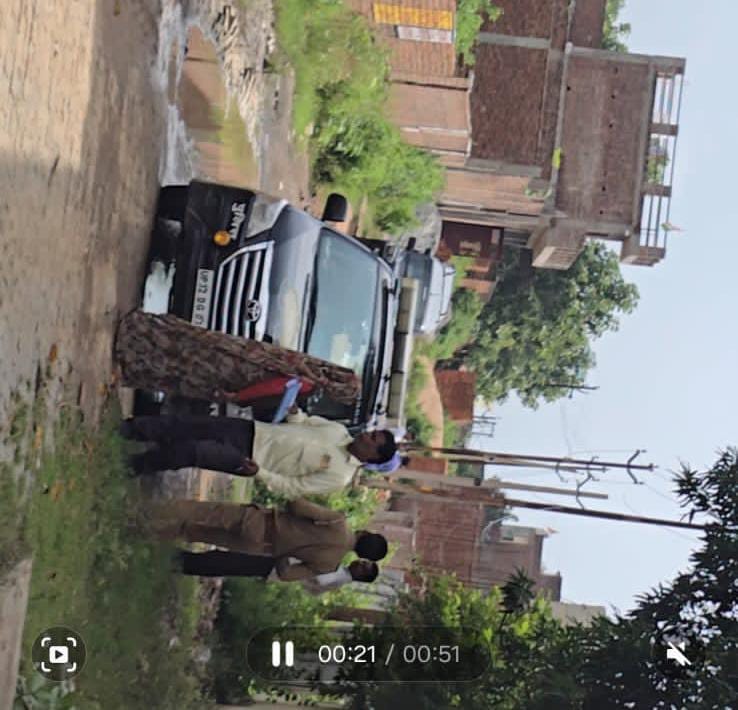Screen dimensions: 738x710
Task: Unmute the video sound
Action: 678,654
